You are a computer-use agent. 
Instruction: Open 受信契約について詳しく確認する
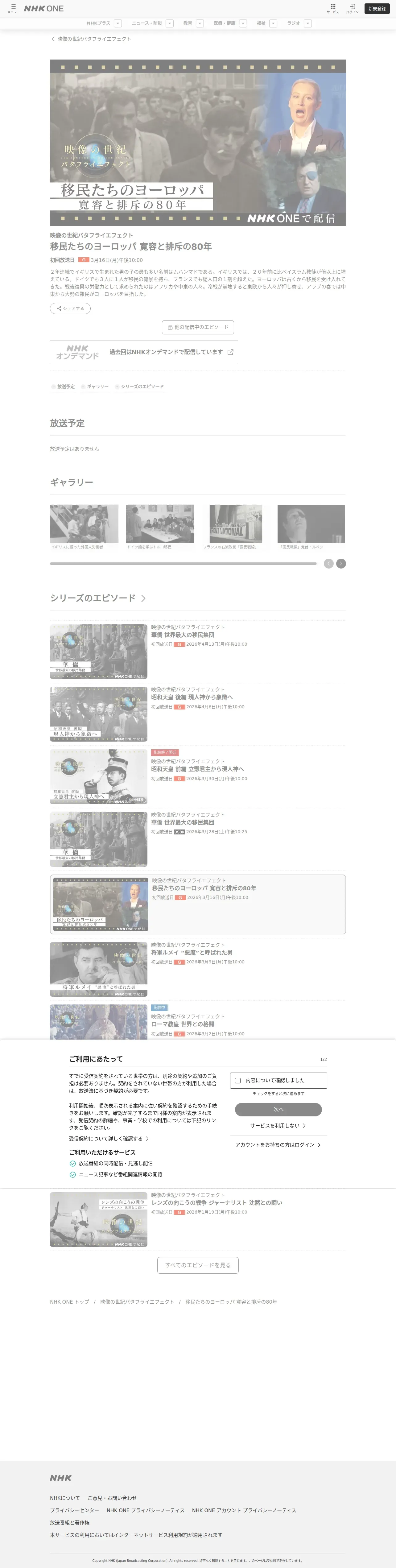tap(109, 1138)
